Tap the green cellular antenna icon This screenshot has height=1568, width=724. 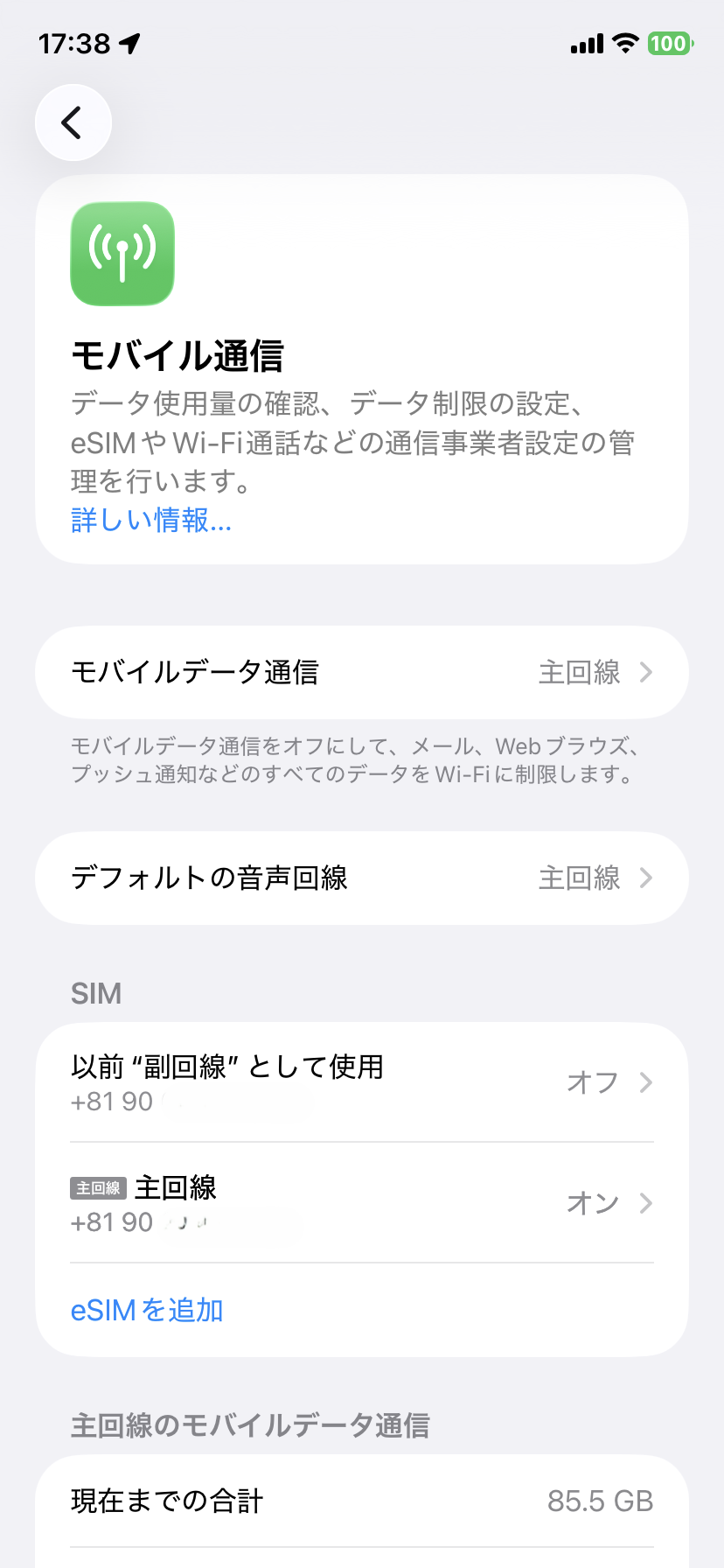[122, 253]
